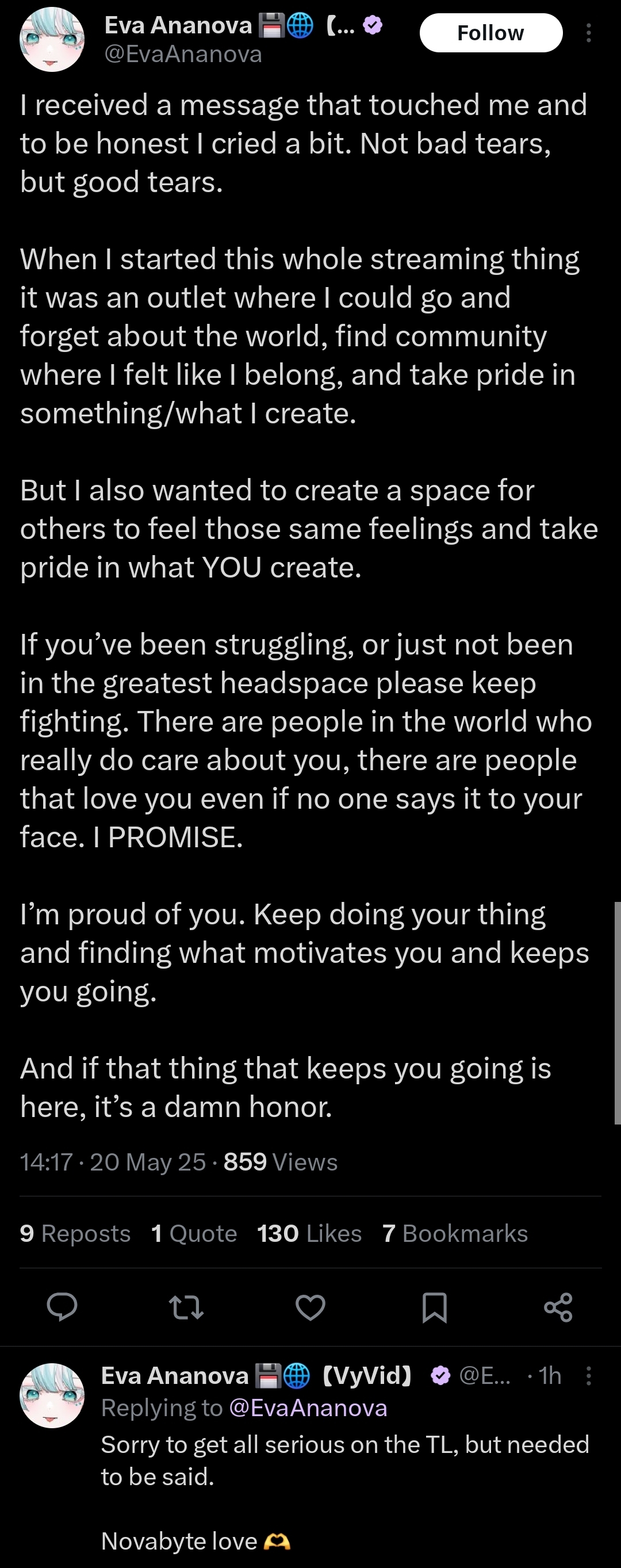Open the 859 Views analytics
Image resolution: width=621 pixels, height=1568 pixels.
281,1162
